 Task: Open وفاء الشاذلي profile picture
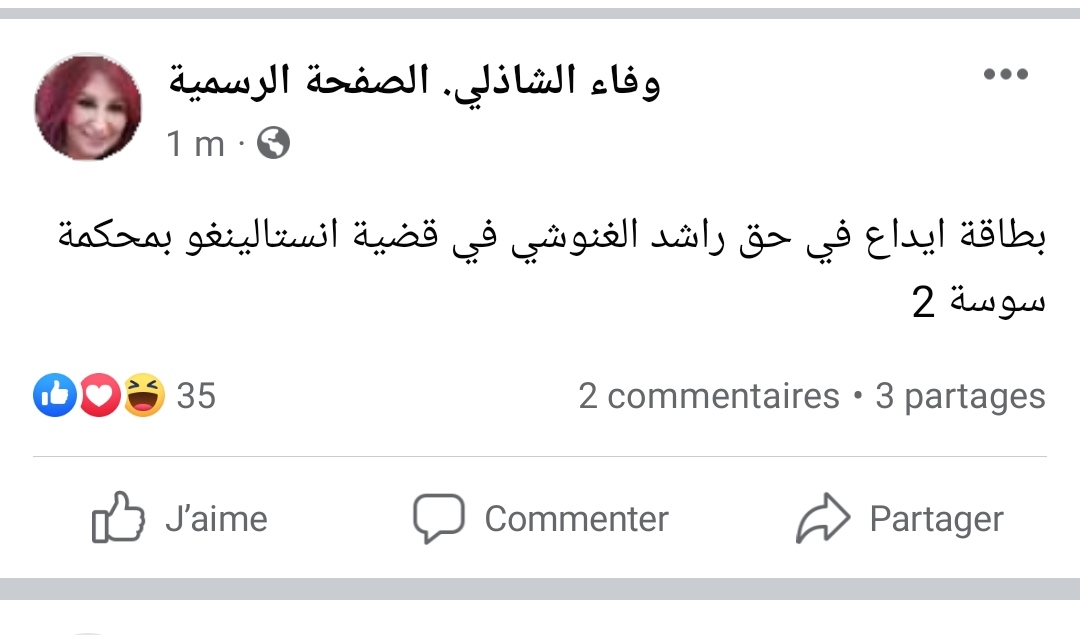pyautogui.click(x=88, y=108)
